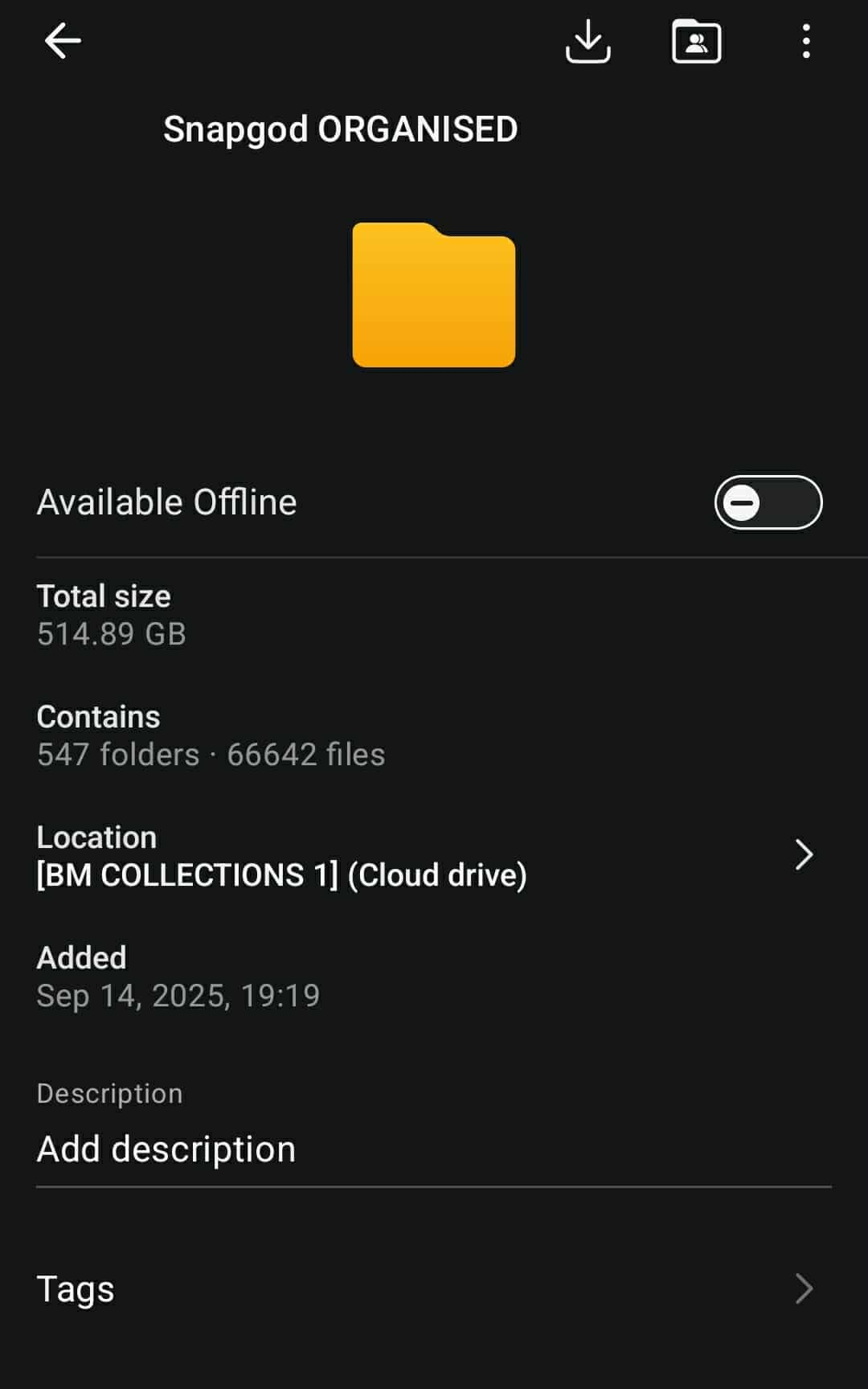The image size is (868, 1389).
Task: Download the Snapgod ORGANISED folder
Action: click(x=588, y=41)
